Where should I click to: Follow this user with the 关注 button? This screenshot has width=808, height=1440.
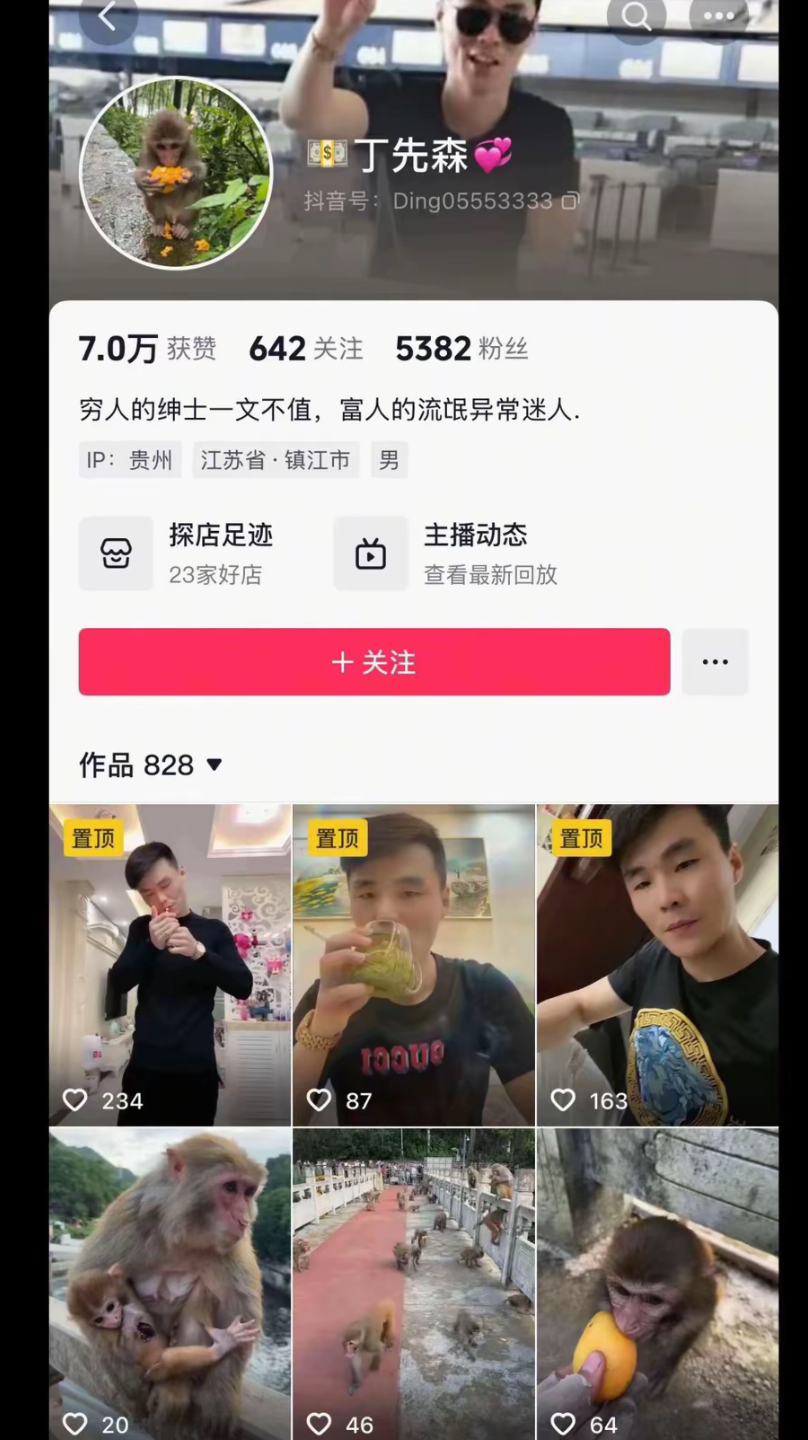click(x=374, y=662)
